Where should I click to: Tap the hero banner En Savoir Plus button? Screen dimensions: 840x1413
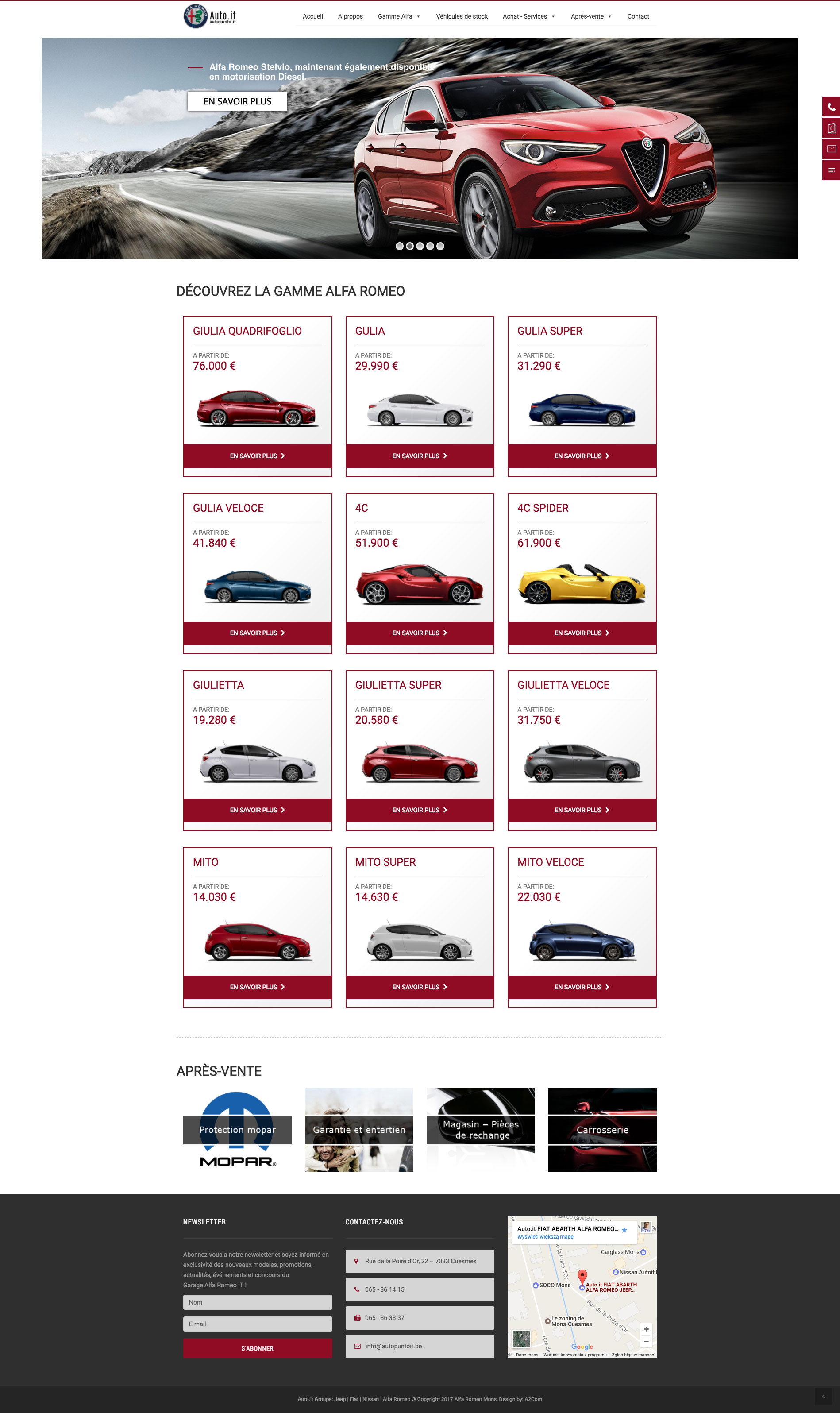click(x=237, y=101)
